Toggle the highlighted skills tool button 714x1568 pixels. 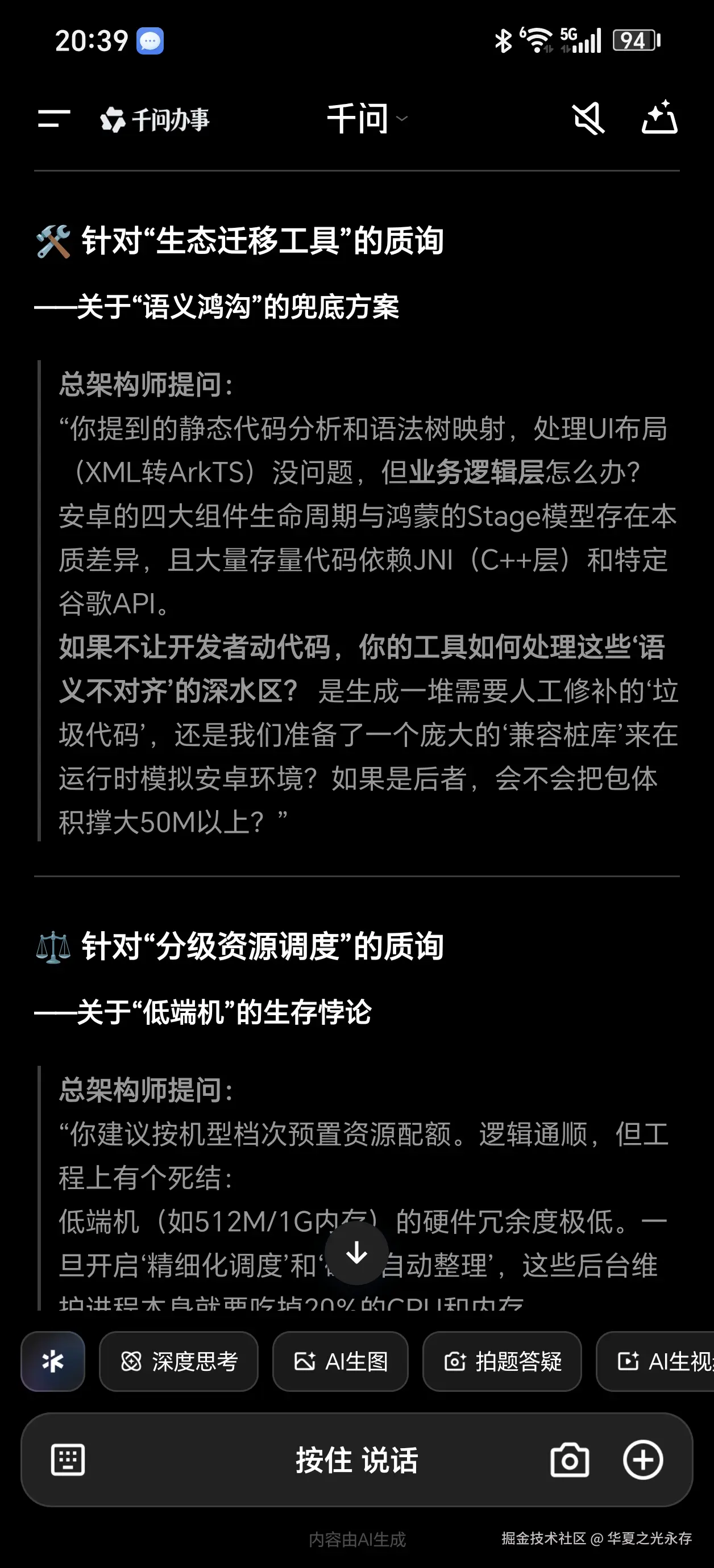52,1362
